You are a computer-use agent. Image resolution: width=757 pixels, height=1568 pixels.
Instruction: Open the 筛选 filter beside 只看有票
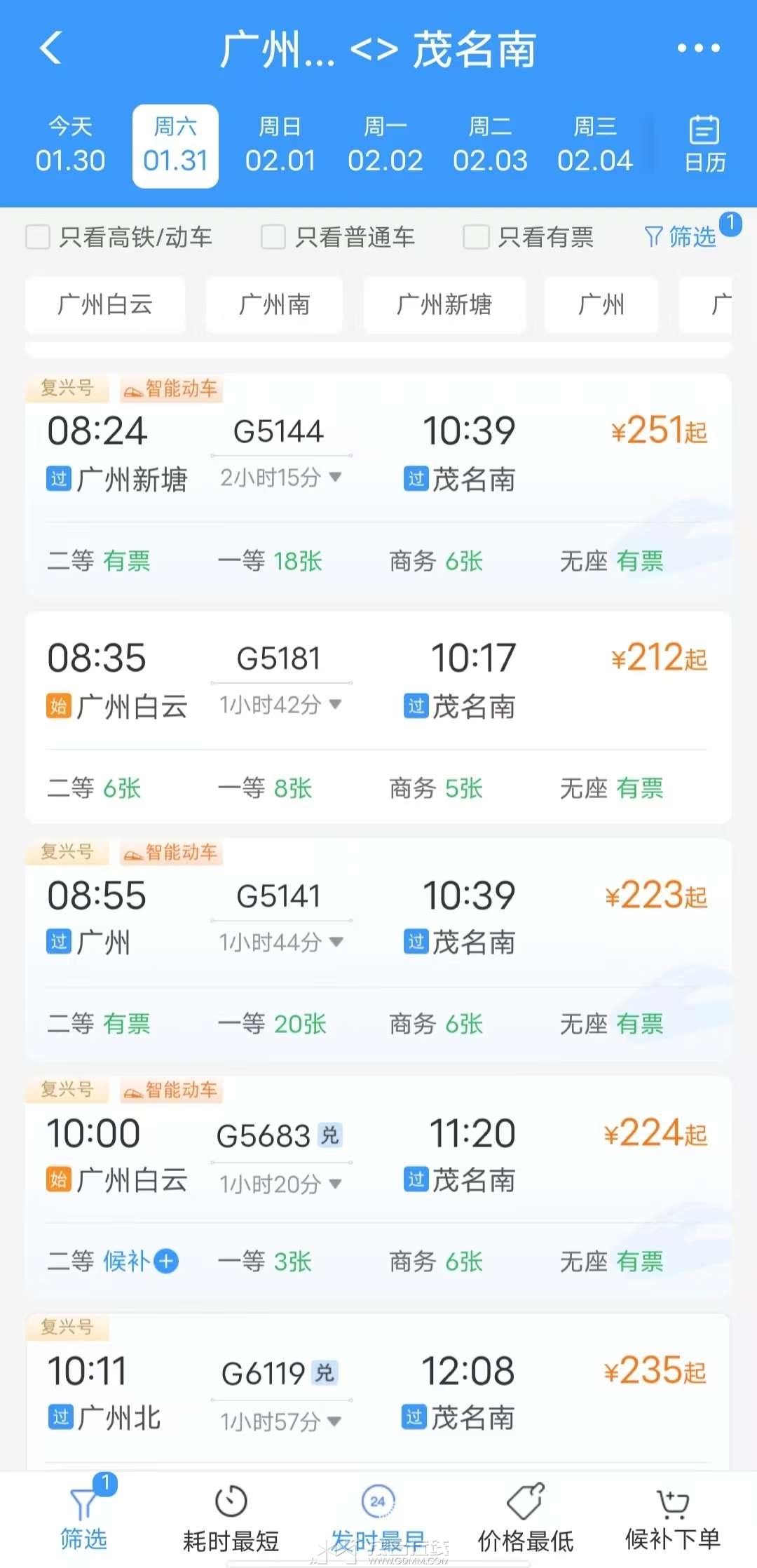(681, 237)
